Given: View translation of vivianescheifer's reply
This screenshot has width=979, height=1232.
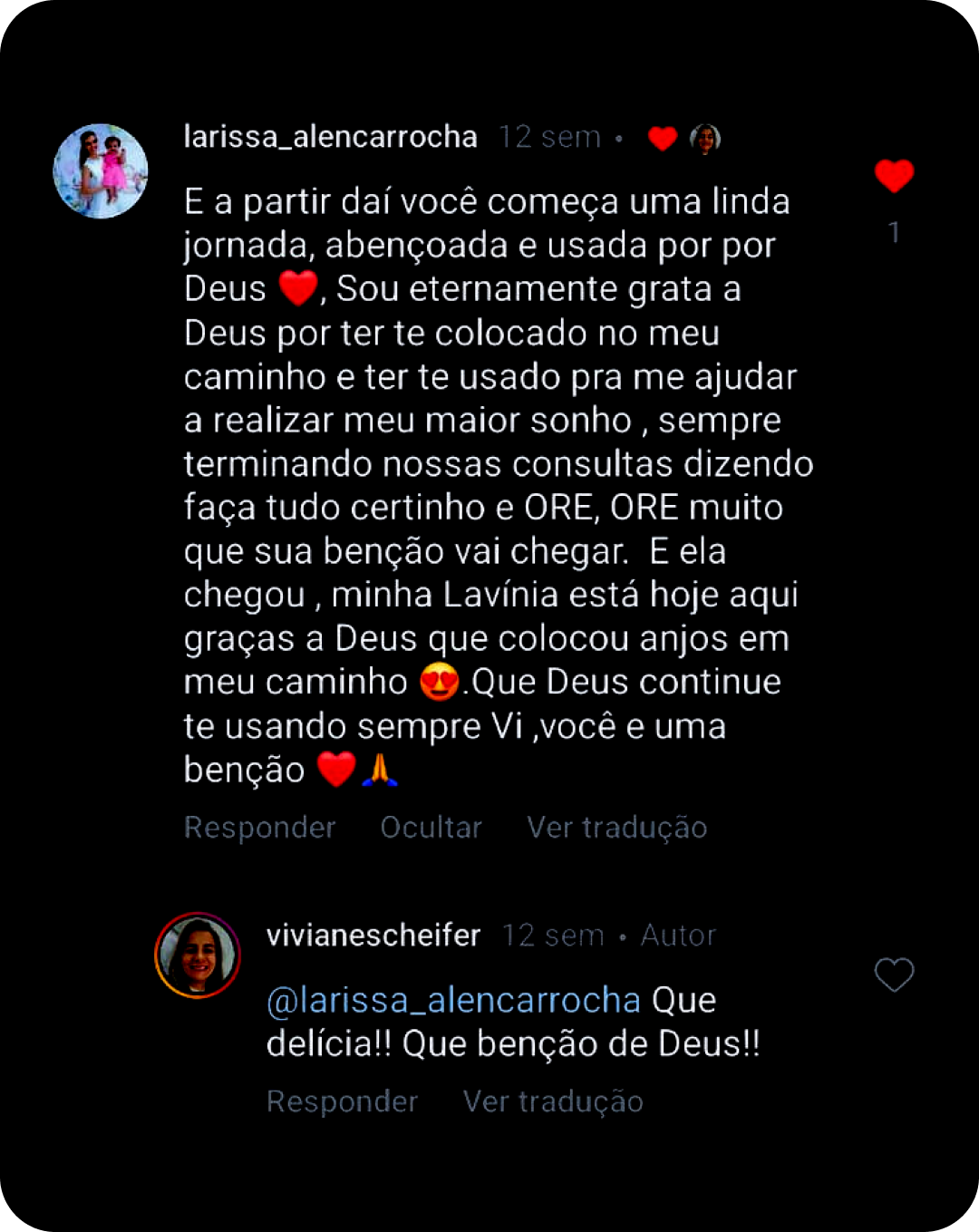Looking at the screenshot, I should point(553,1101).
